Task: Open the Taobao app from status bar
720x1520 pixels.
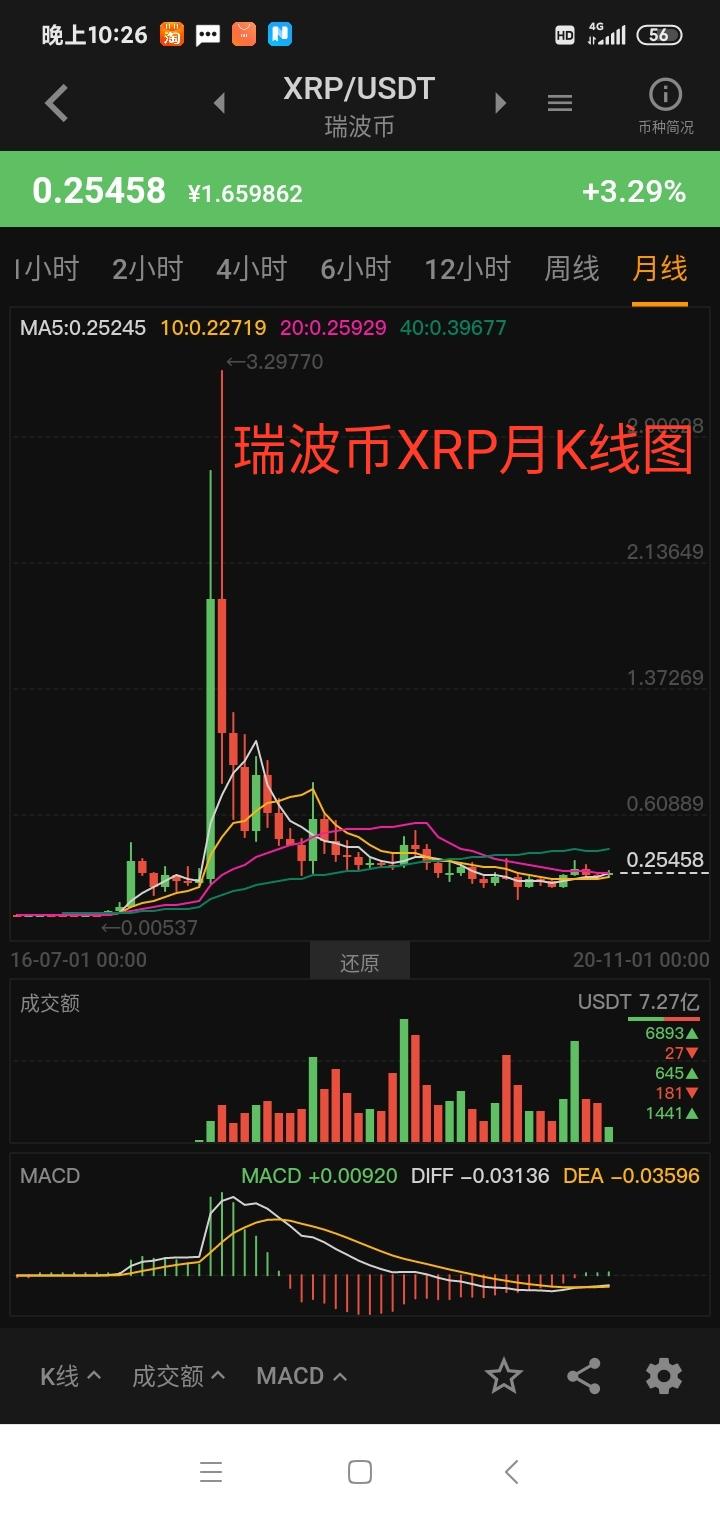Action: pos(172,33)
